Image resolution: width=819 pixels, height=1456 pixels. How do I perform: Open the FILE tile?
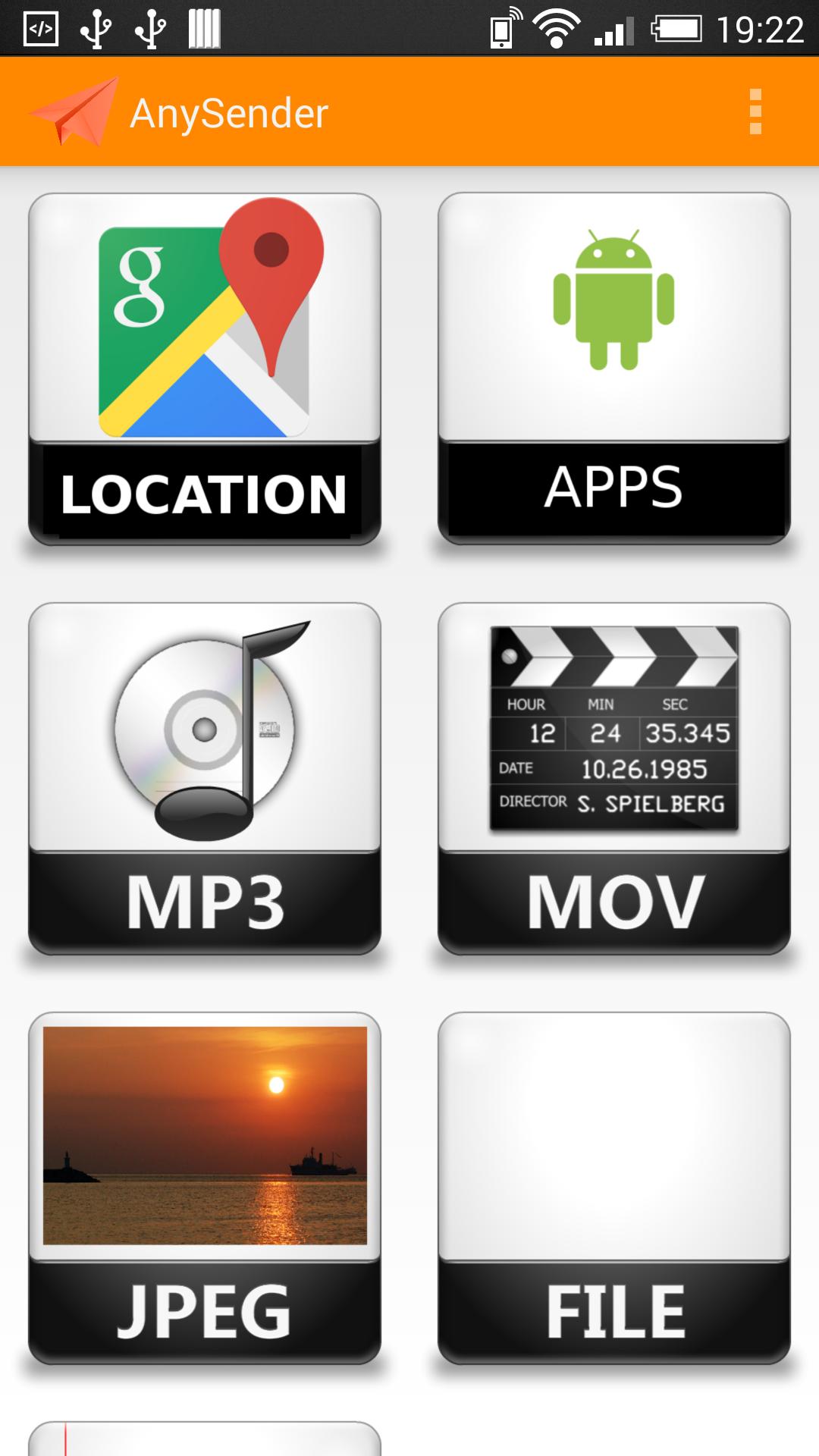tap(614, 1188)
